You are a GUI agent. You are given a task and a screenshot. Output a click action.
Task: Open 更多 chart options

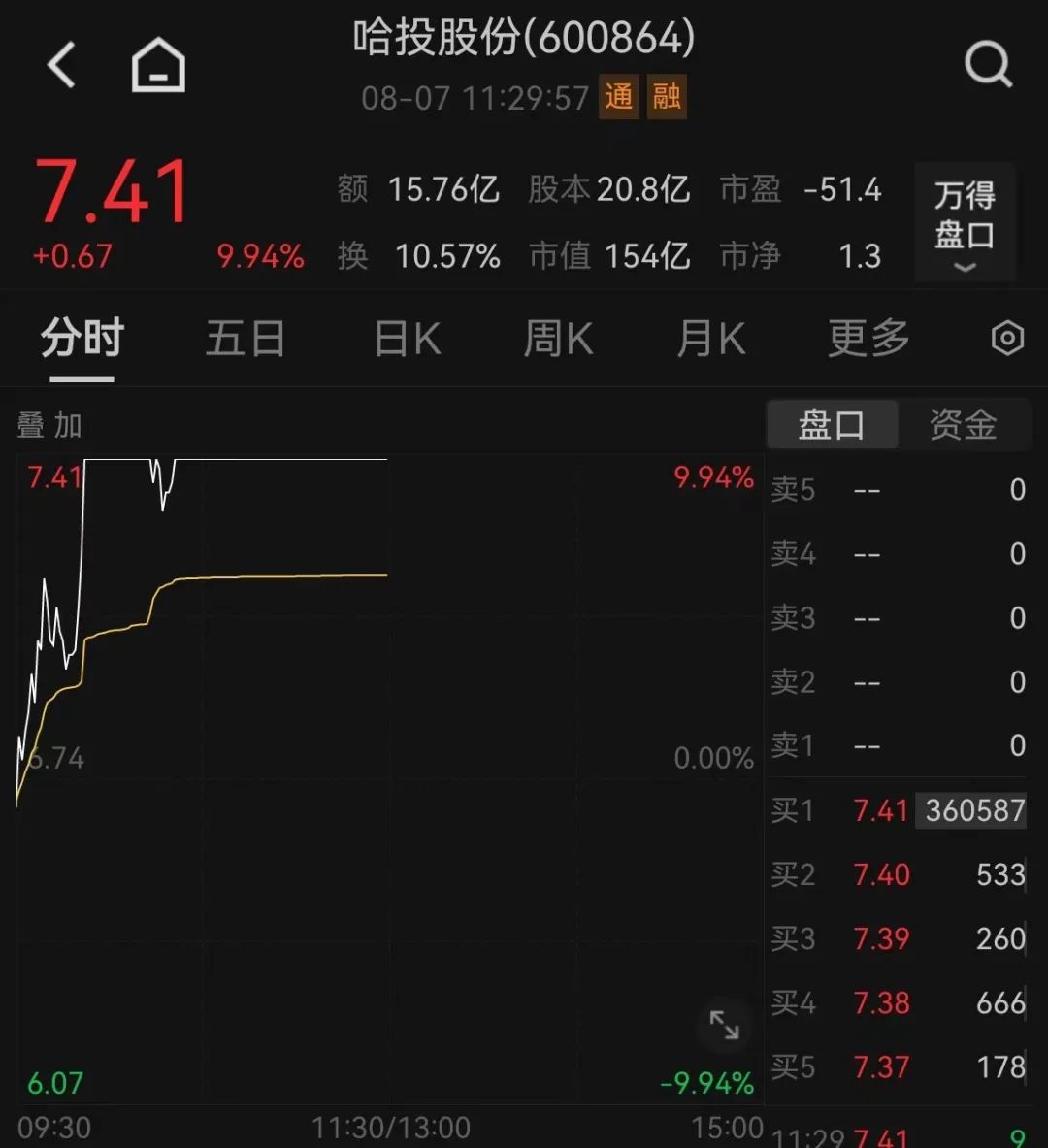[x=868, y=340]
